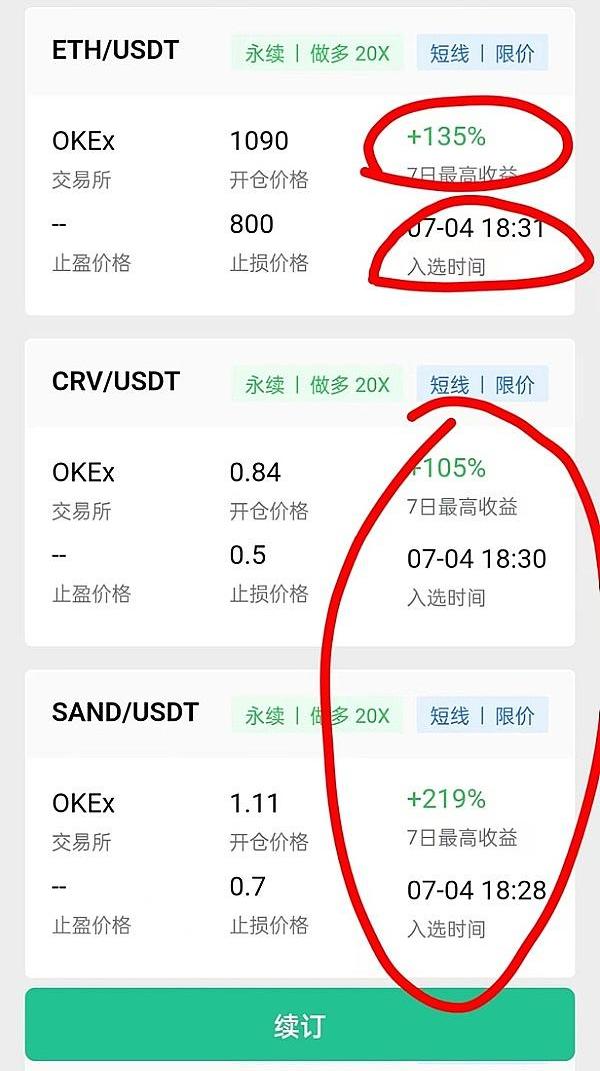Tap the green 续订 renew button
Viewport: 600px width, 1071px height.
coord(299,1025)
